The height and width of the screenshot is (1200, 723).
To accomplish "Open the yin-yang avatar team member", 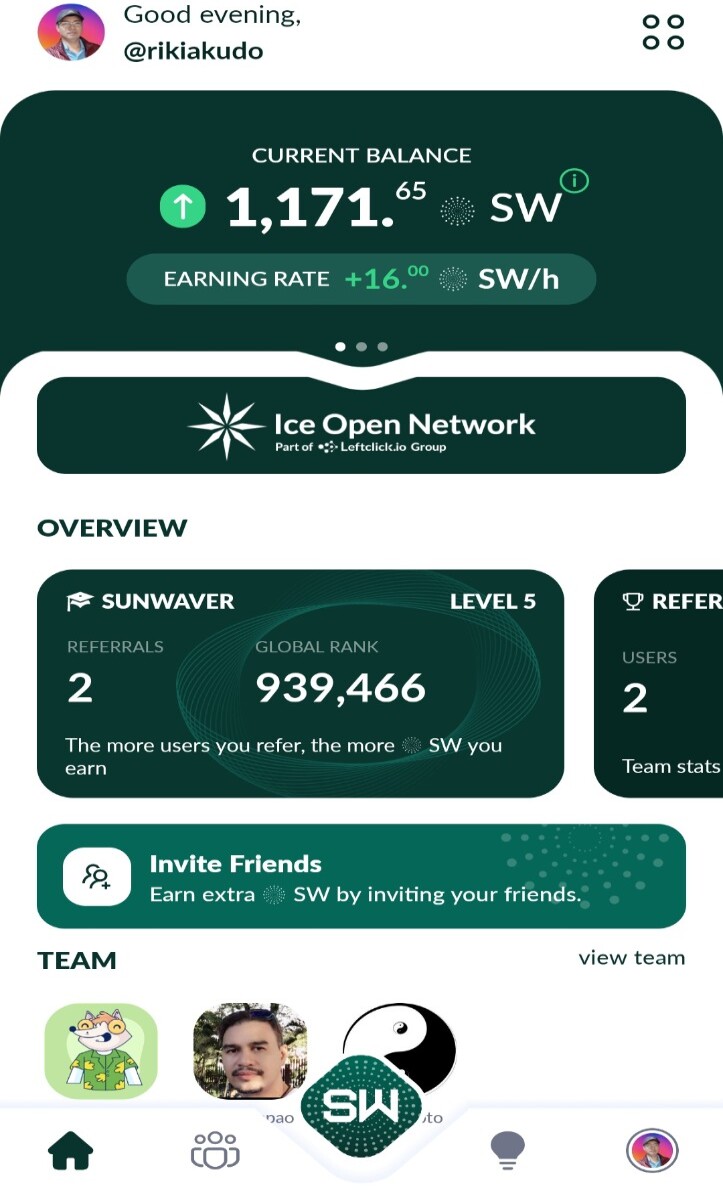I will (x=399, y=1048).
